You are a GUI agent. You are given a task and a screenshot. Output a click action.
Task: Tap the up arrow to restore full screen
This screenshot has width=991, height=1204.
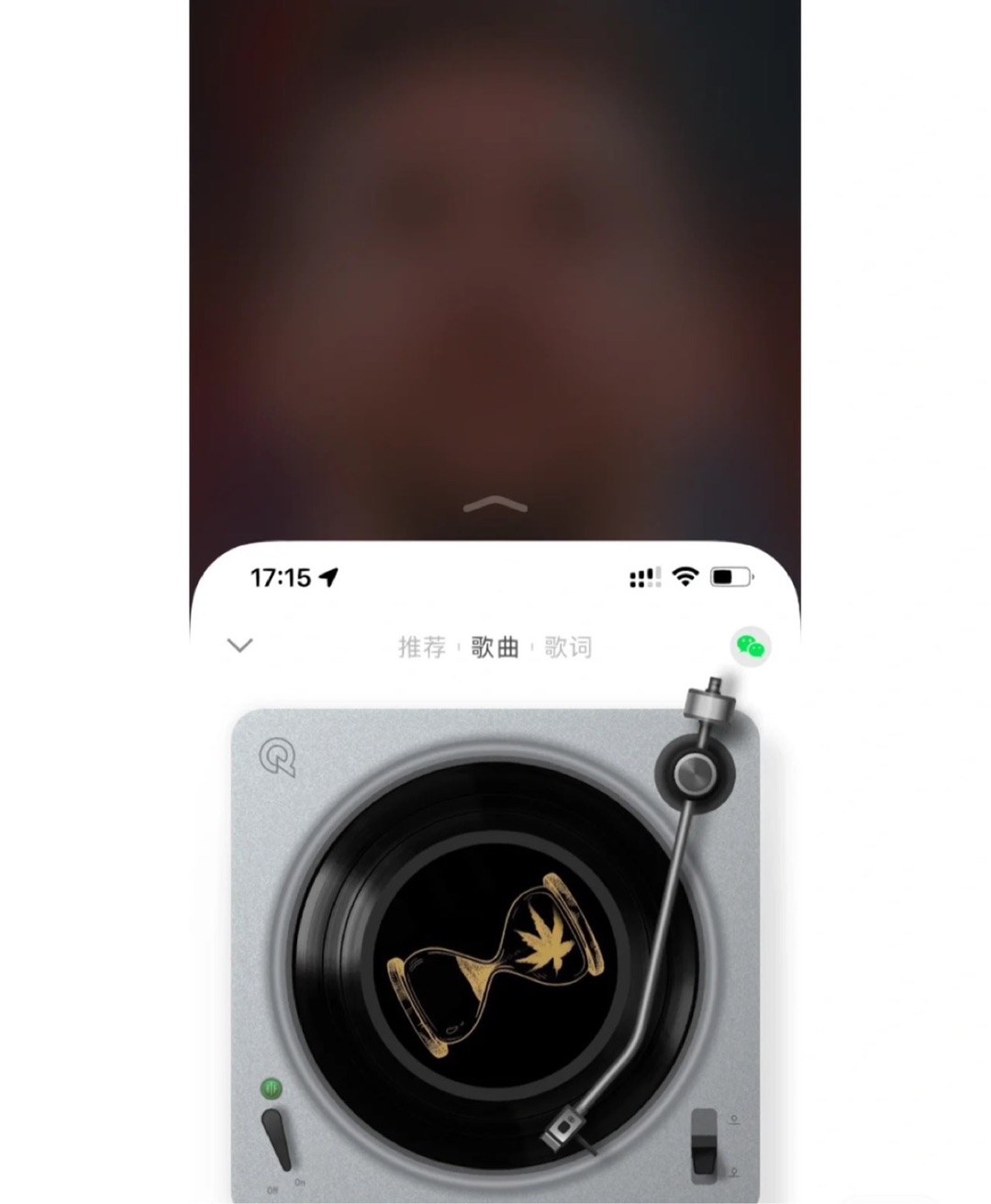pyautogui.click(x=495, y=504)
